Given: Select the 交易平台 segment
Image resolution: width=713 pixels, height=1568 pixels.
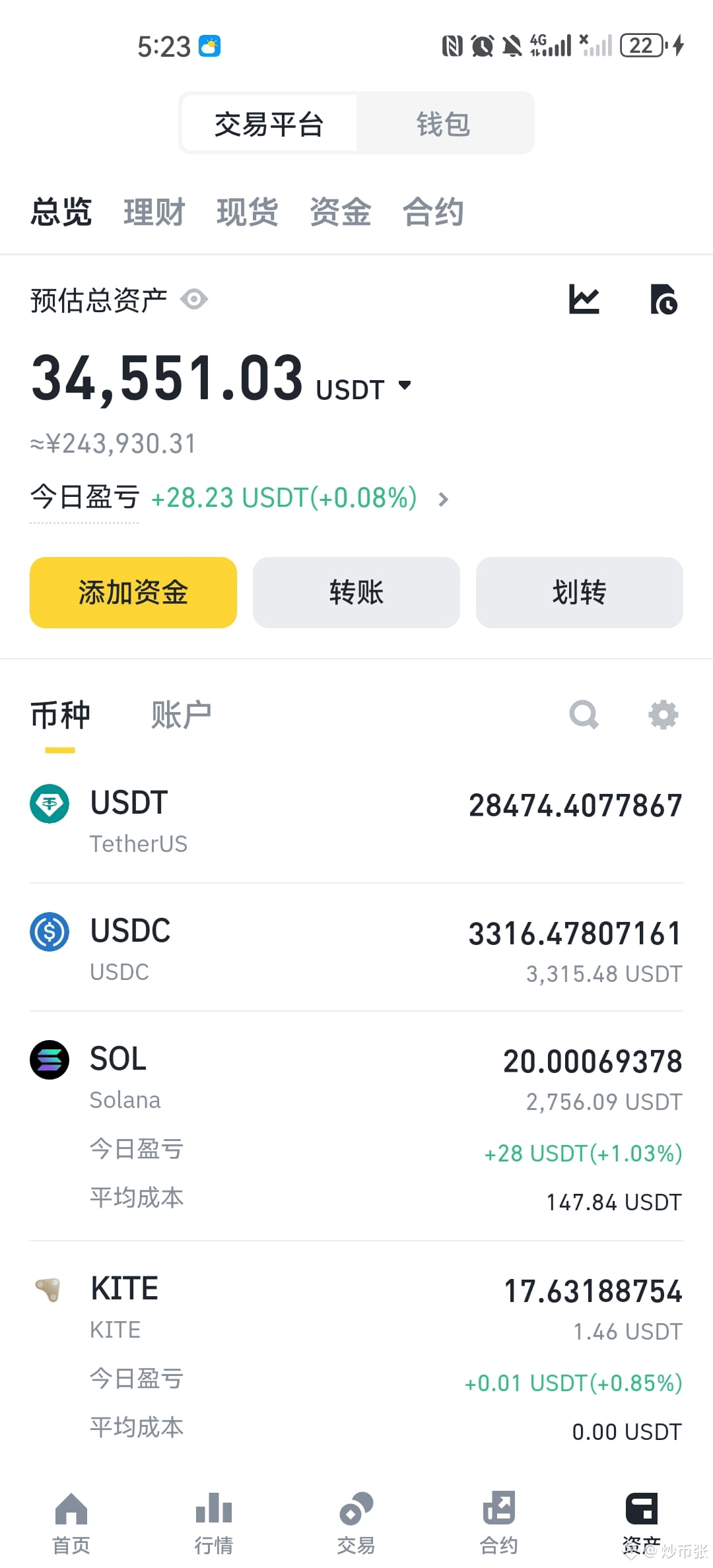Looking at the screenshot, I should click(269, 124).
